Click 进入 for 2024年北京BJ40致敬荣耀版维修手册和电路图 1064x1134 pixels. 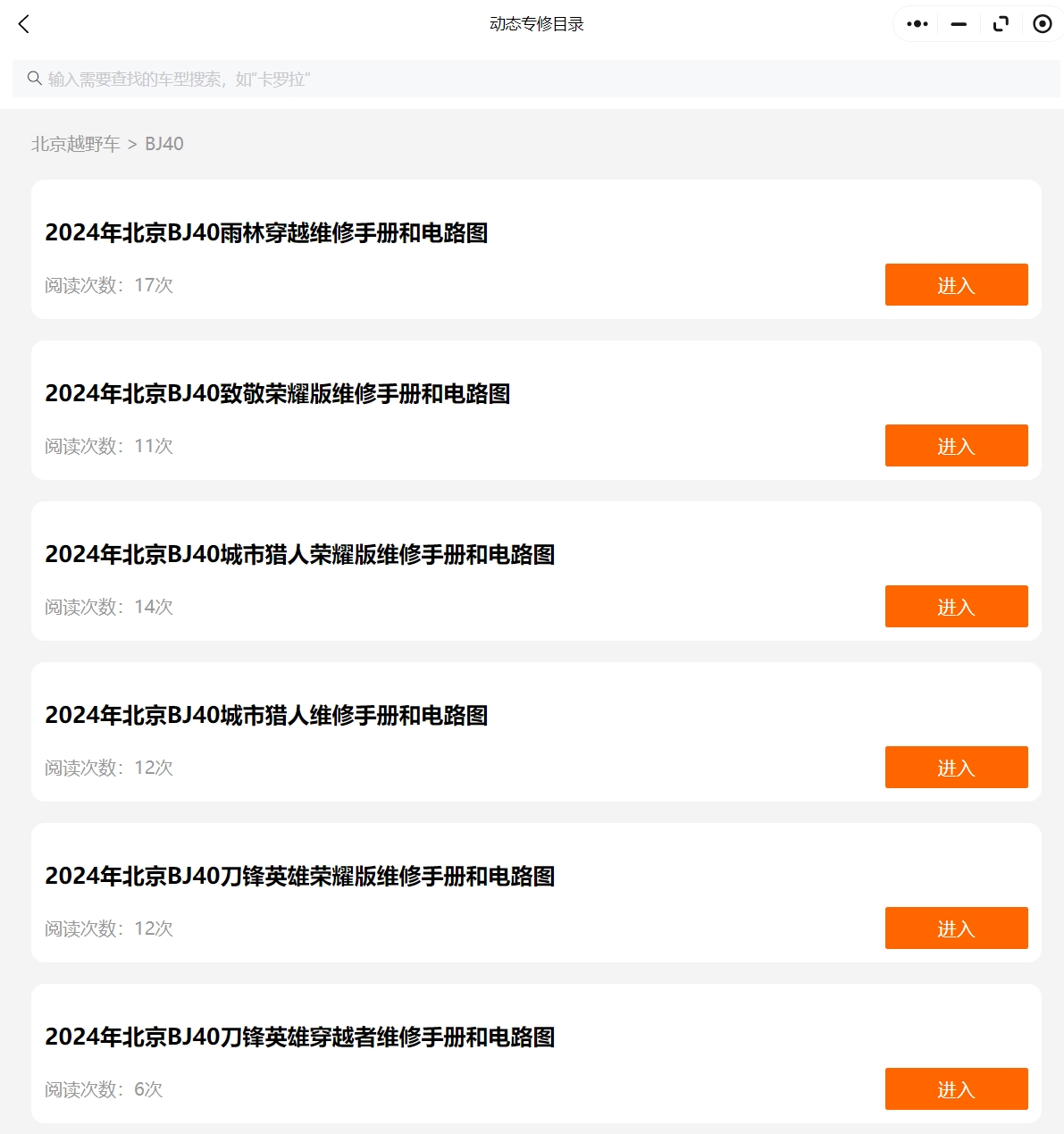[x=956, y=445]
